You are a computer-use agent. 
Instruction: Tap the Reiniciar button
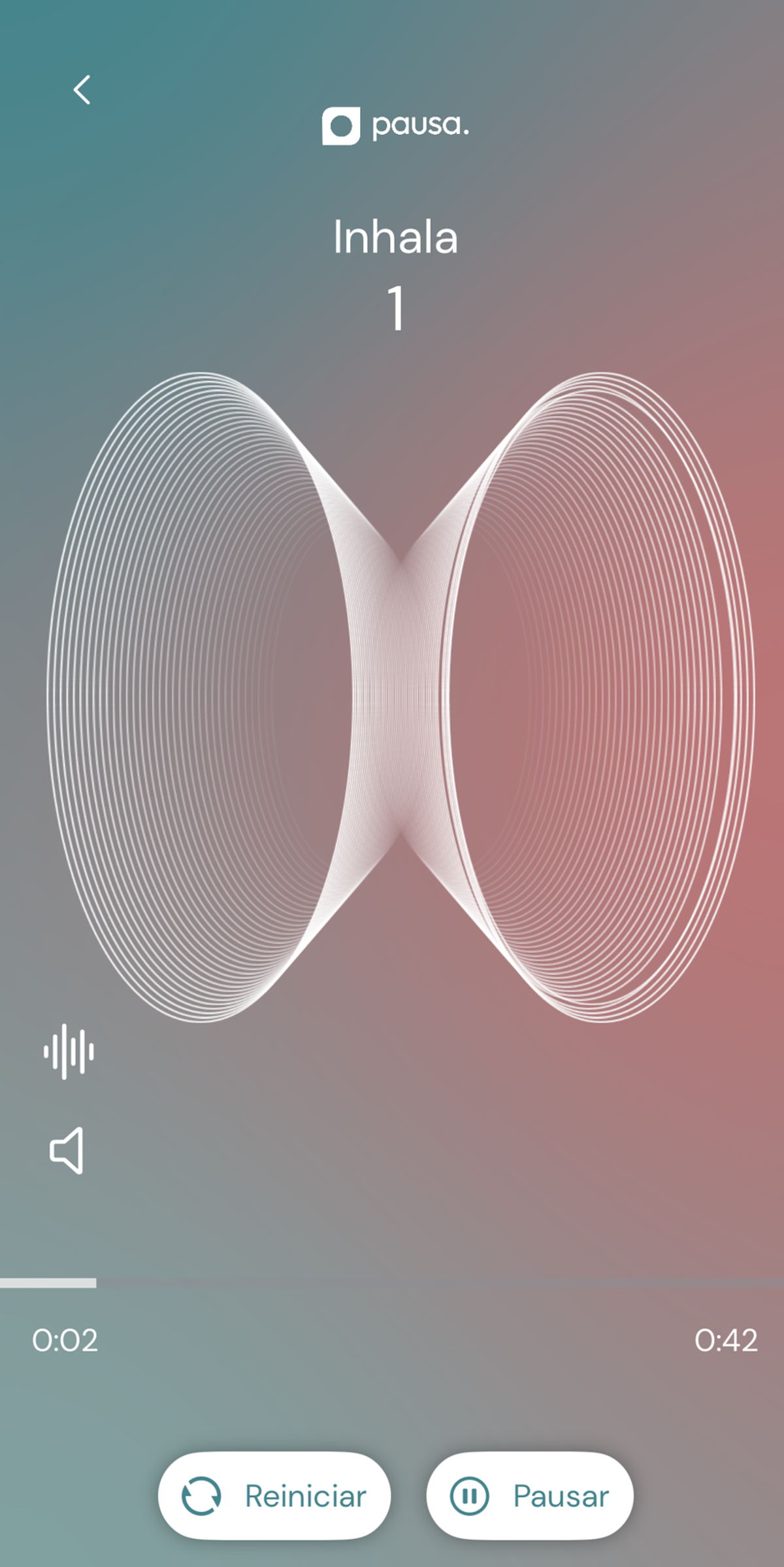click(274, 1495)
